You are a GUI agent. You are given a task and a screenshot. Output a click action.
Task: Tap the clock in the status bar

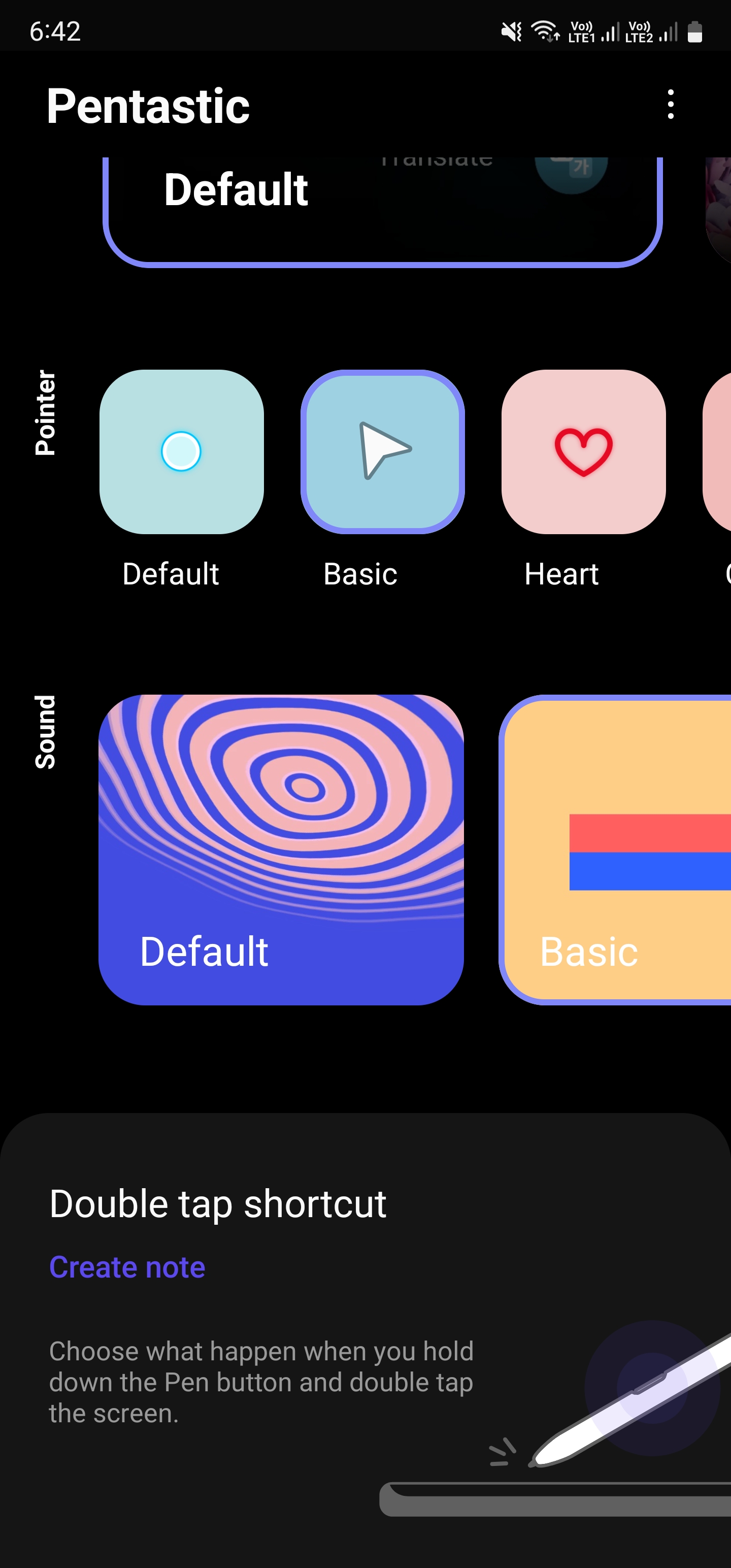click(55, 32)
